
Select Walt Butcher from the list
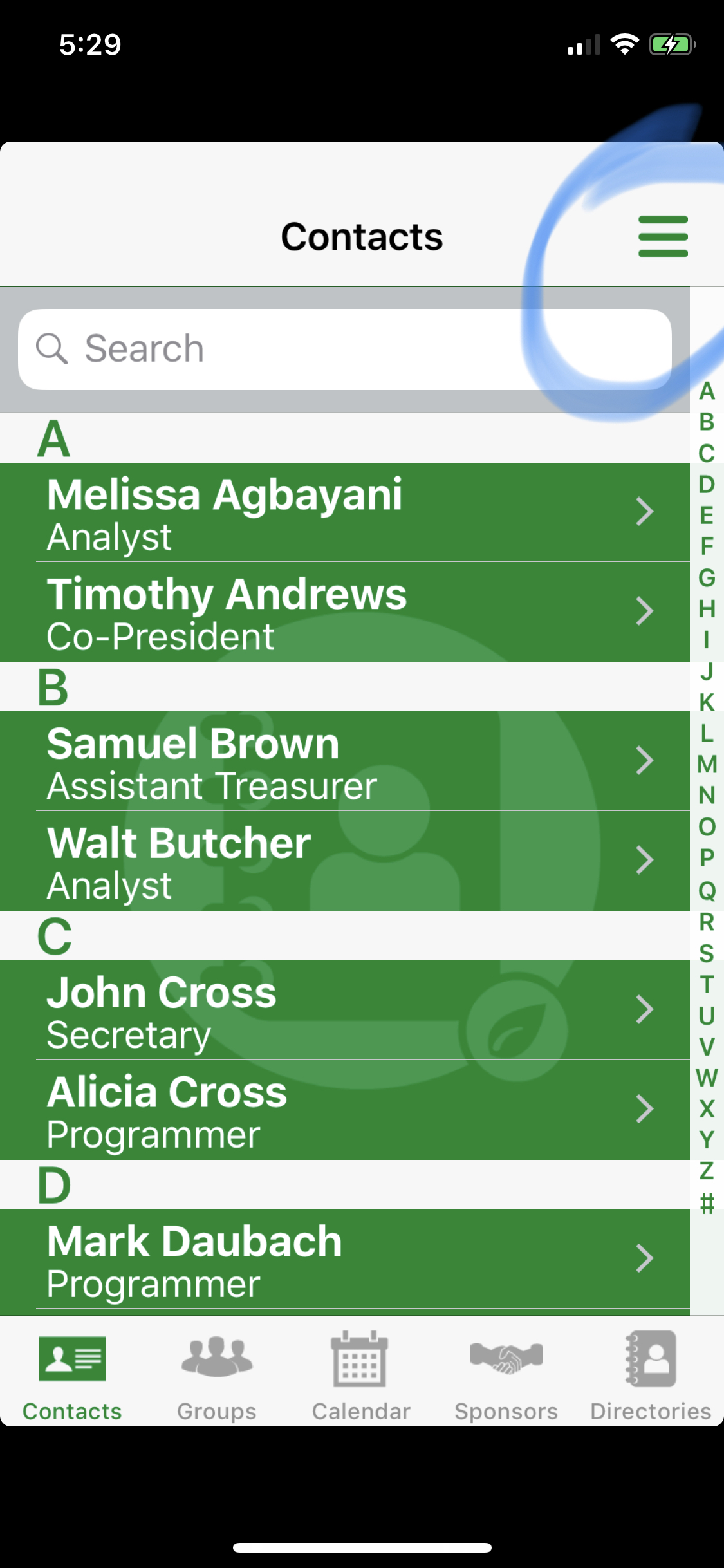[x=345, y=861]
